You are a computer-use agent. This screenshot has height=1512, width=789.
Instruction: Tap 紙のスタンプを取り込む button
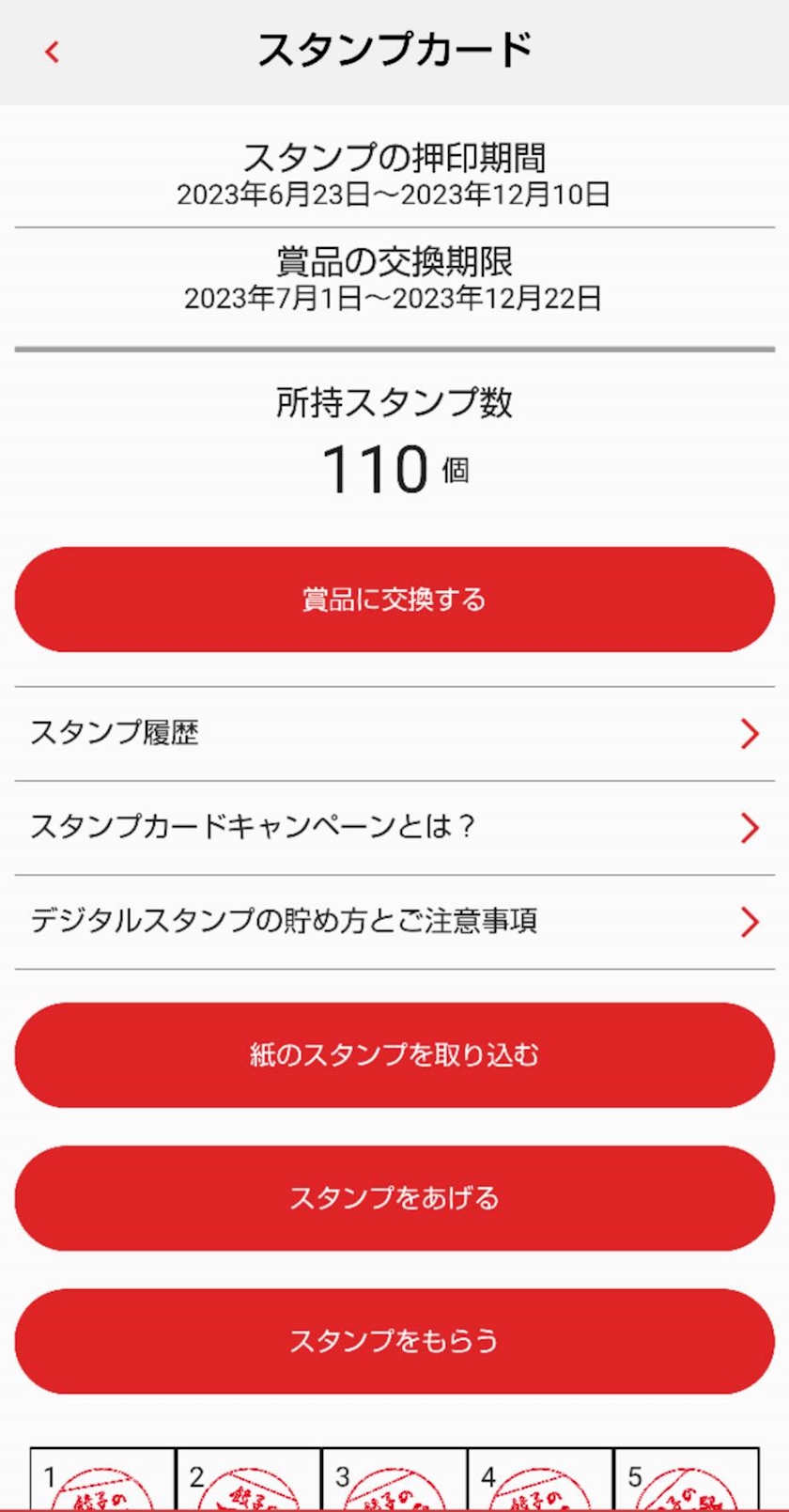click(x=394, y=1054)
